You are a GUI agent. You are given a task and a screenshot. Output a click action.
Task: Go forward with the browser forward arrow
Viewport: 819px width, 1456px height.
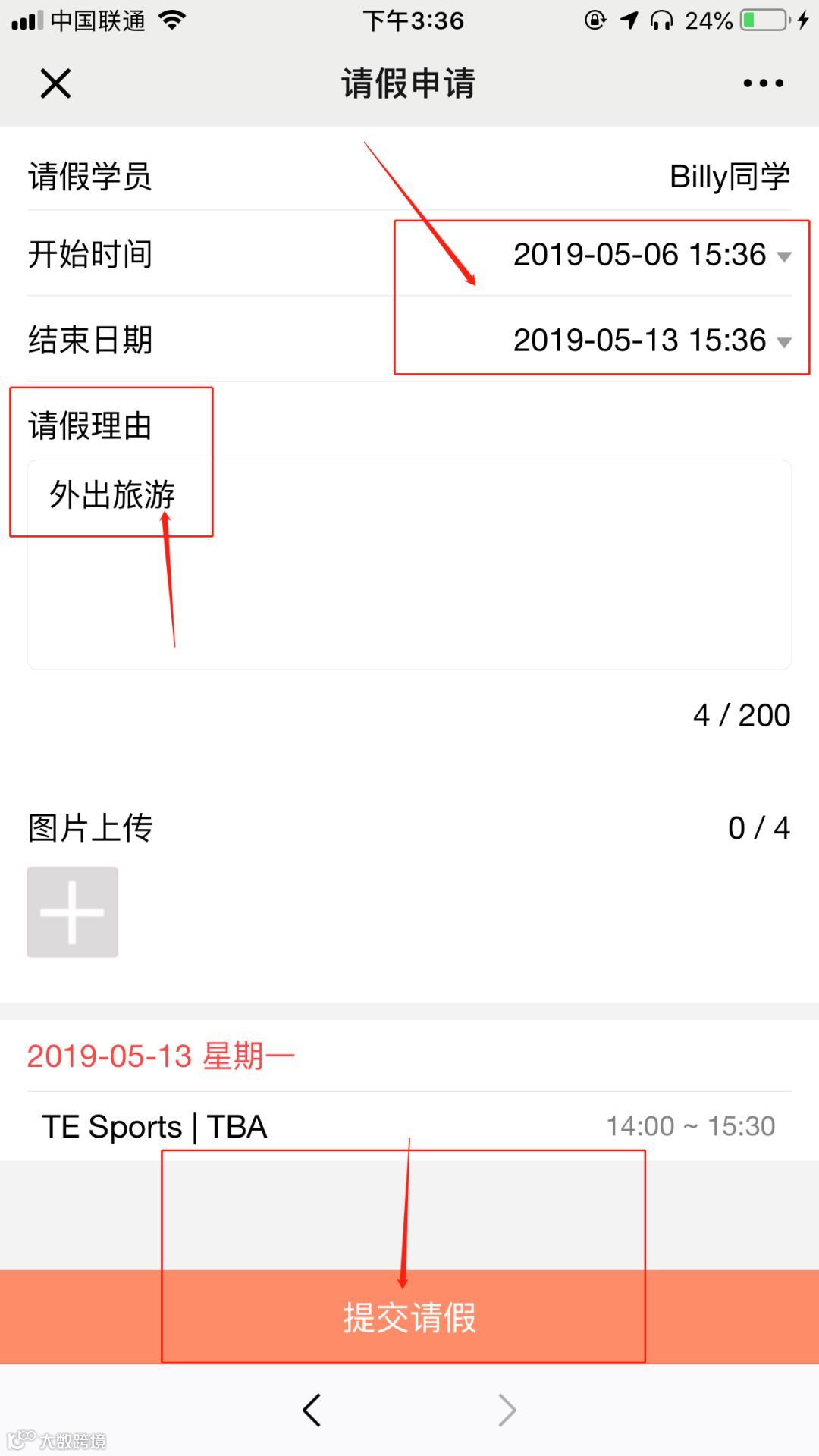507,1410
